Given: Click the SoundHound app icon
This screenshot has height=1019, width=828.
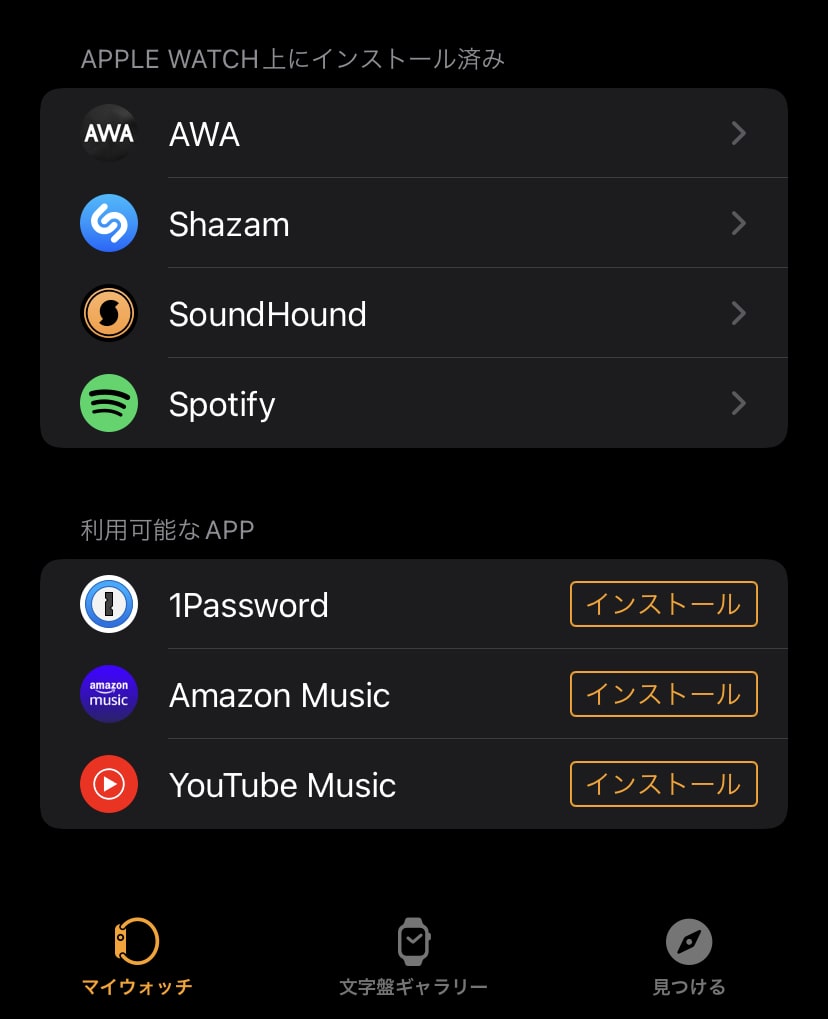Looking at the screenshot, I should pos(108,313).
